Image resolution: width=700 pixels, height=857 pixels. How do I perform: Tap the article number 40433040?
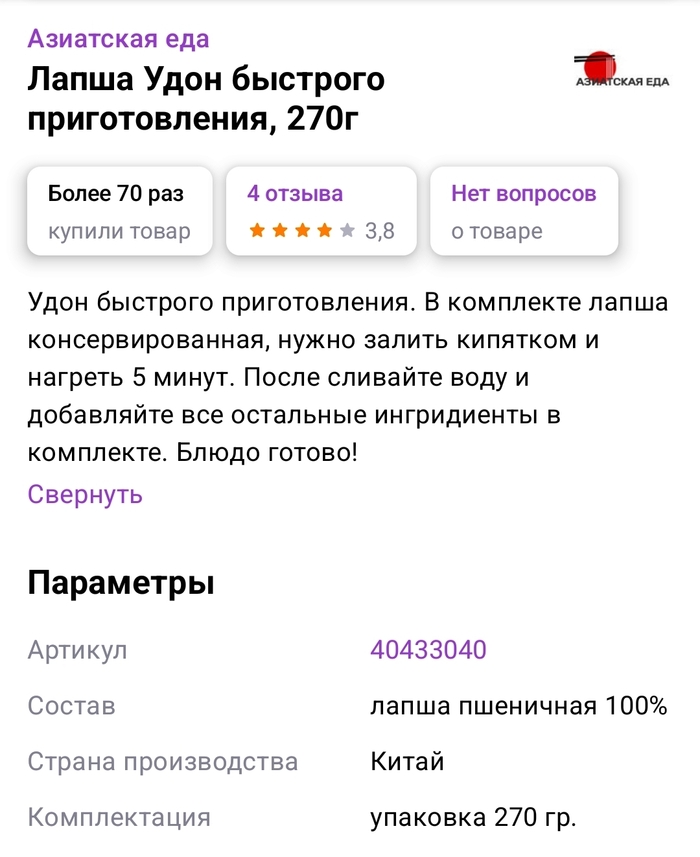coord(428,650)
